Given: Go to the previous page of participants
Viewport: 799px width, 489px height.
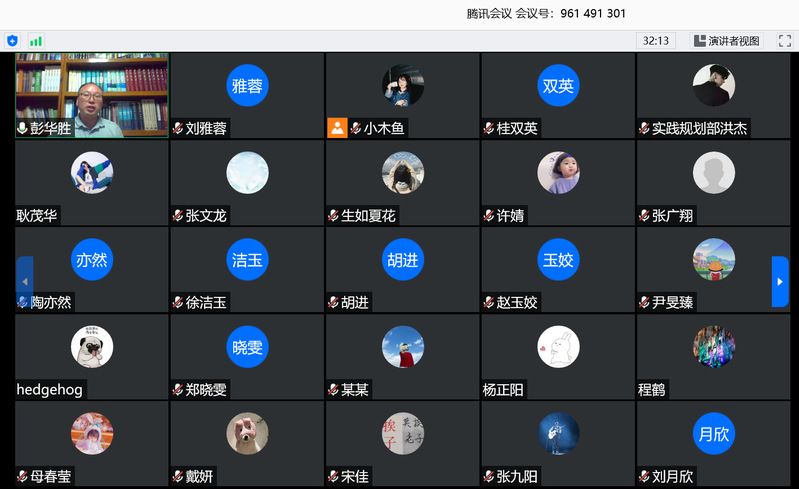Looking at the screenshot, I should point(24,282).
